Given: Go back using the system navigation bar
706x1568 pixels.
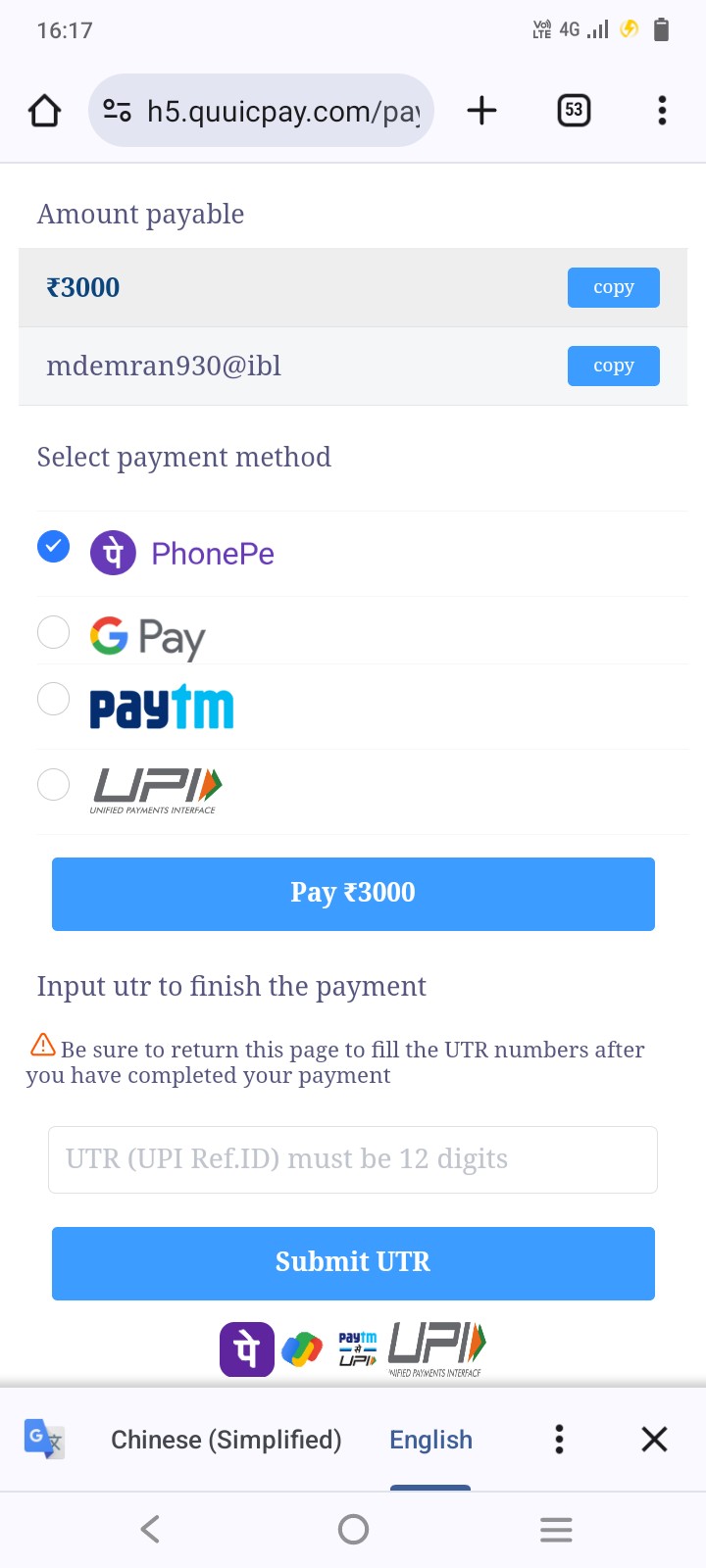Looking at the screenshot, I should pyautogui.click(x=150, y=1529).
